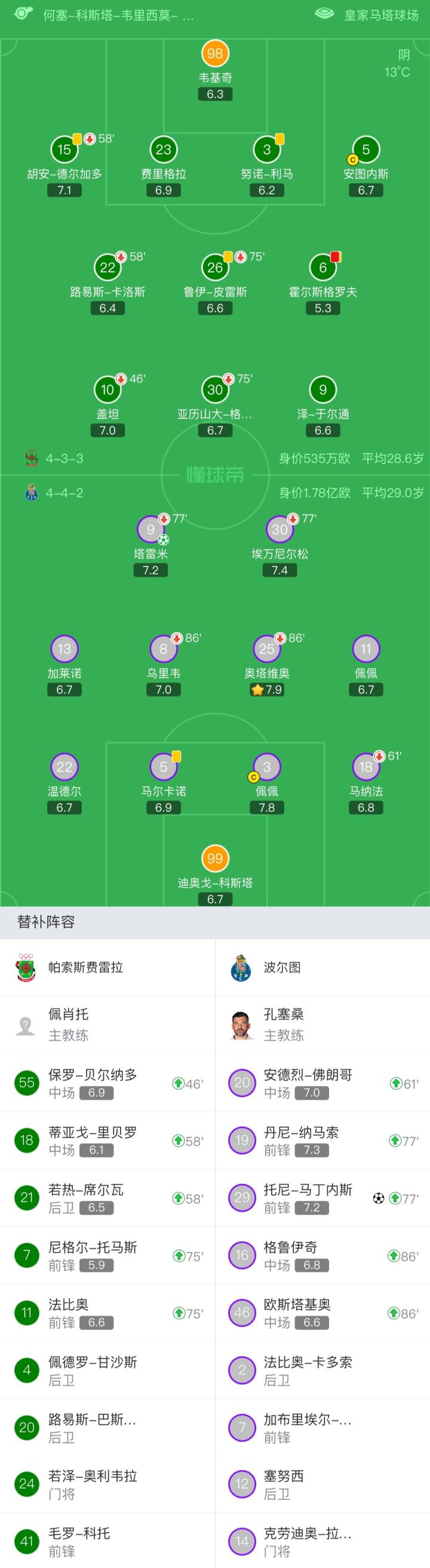This screenshot has height=1568, width=430.
Task: Open coach 孔塞桑's profile
Action: point(322,1025)
